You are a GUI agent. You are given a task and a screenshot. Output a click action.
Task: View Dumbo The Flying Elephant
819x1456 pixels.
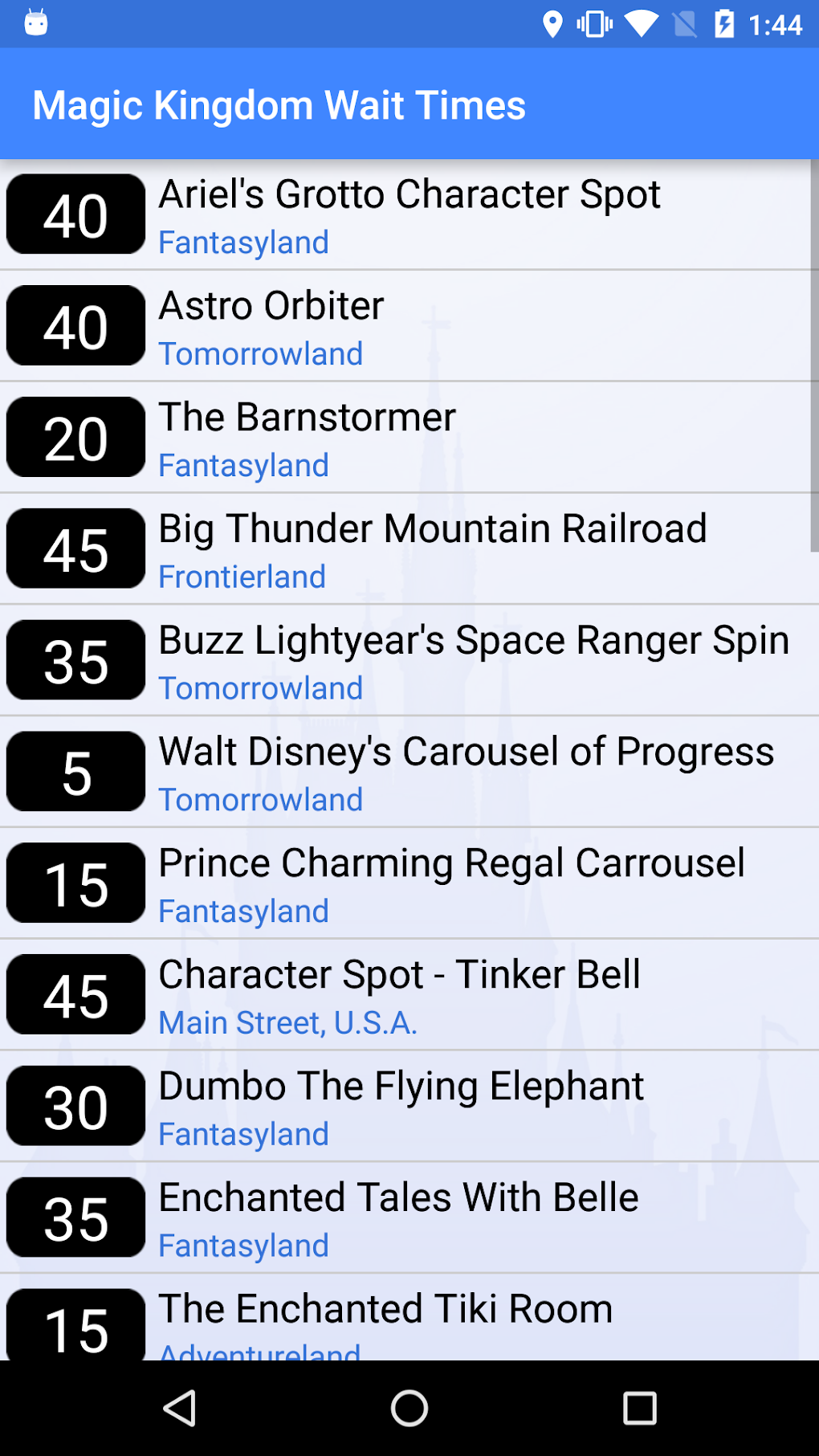[409, 1107]
